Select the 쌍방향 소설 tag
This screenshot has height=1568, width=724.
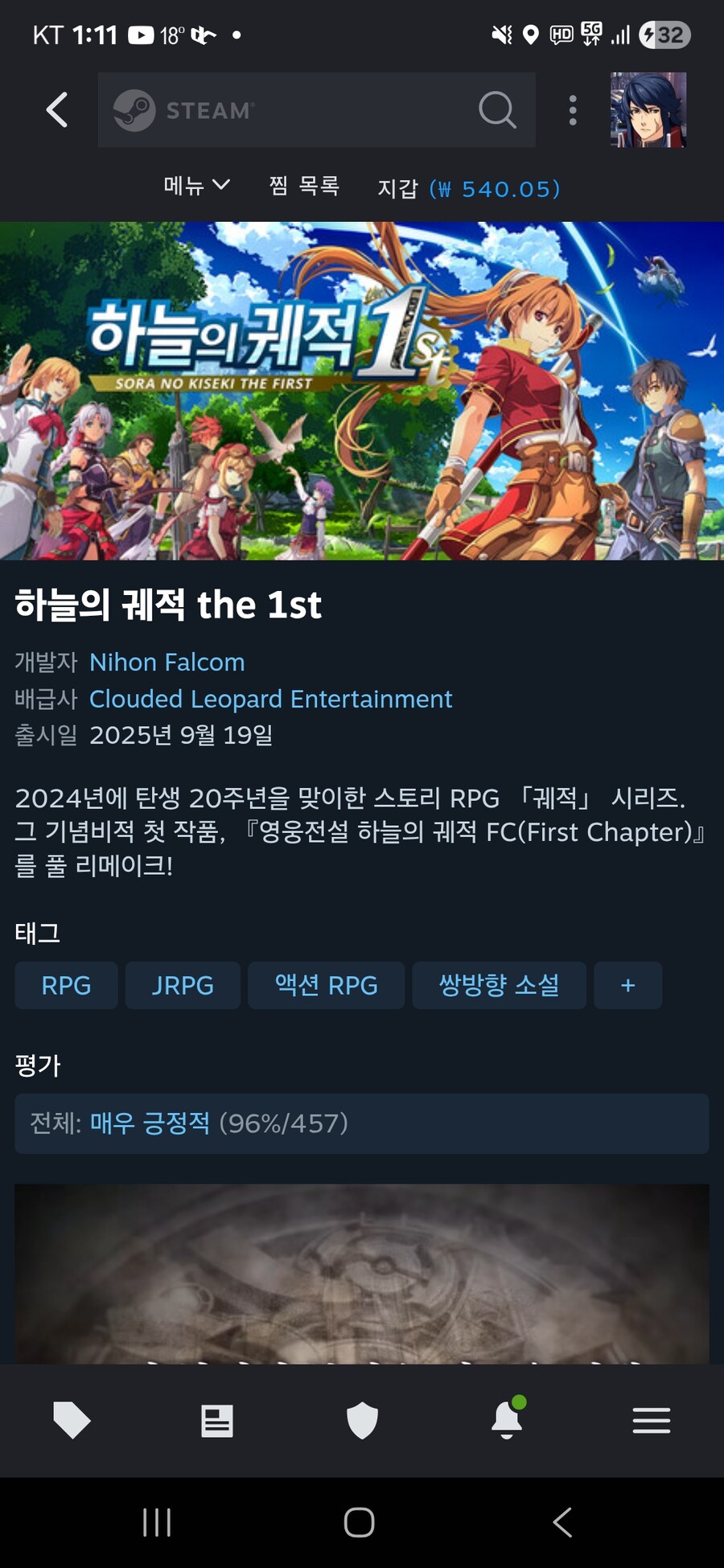point(499,985)
